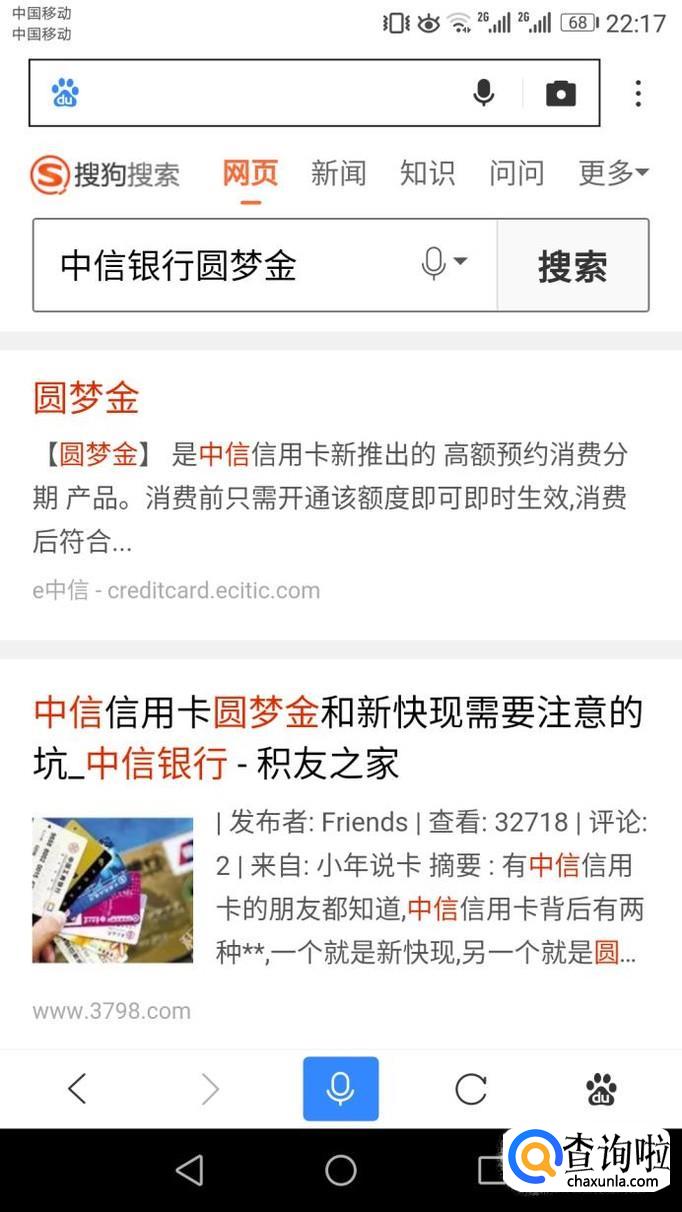
Task: Open the browser overflow menu
Action: pyautogui.click(x=638, y=93)
